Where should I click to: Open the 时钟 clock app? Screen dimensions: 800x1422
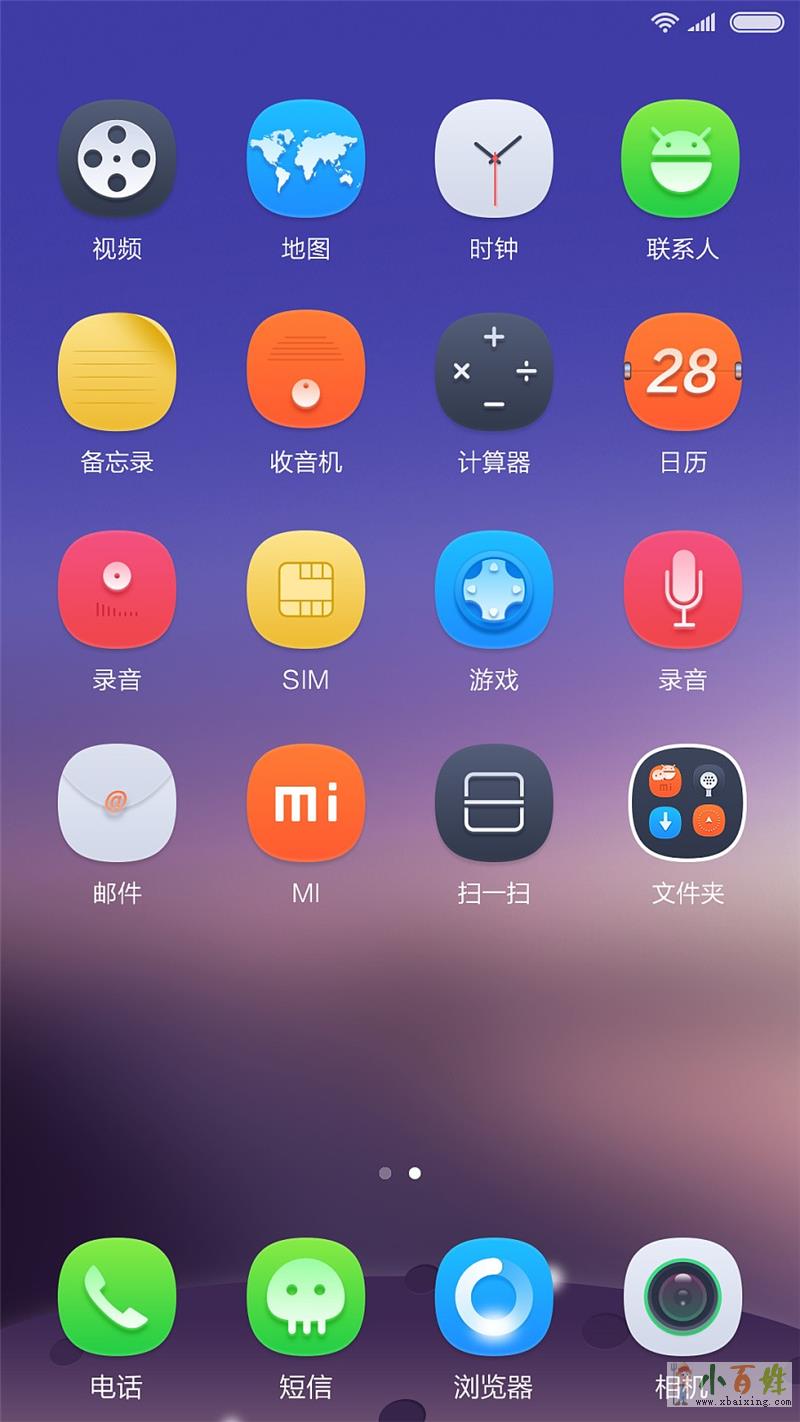point(494,158)
